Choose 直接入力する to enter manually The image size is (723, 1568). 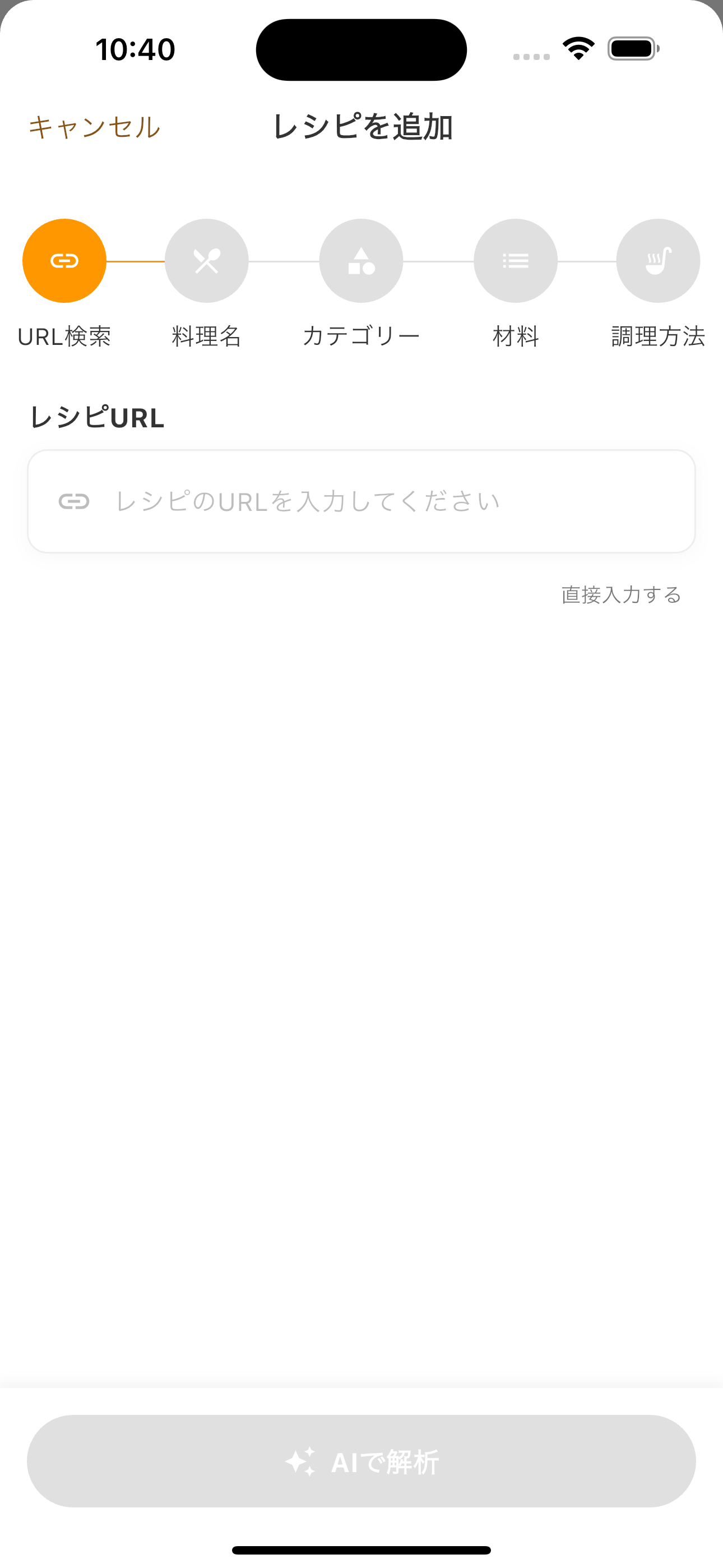click(621, 594)
